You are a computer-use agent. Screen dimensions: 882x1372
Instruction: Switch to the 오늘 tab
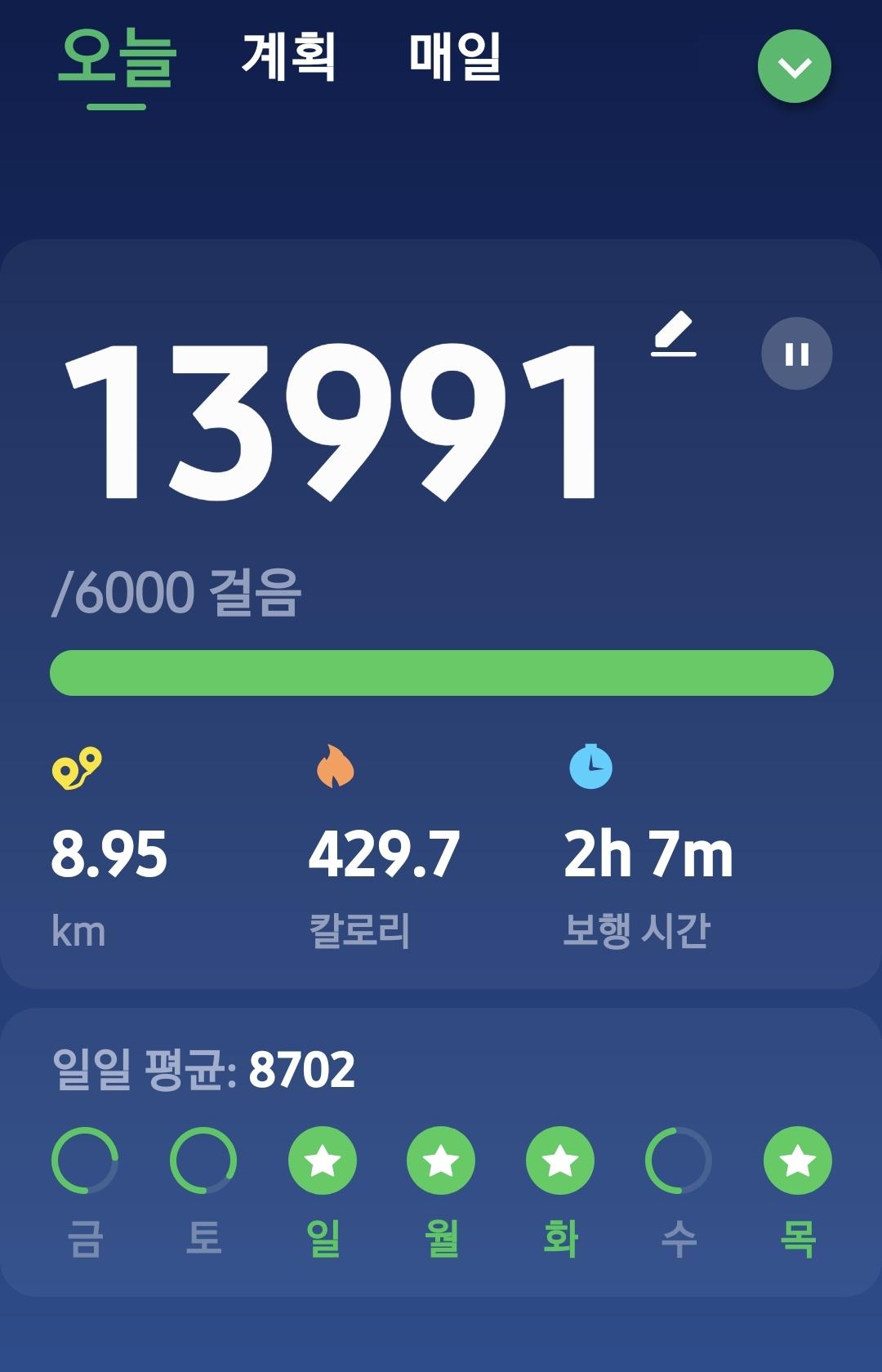(x=118, y=59)
